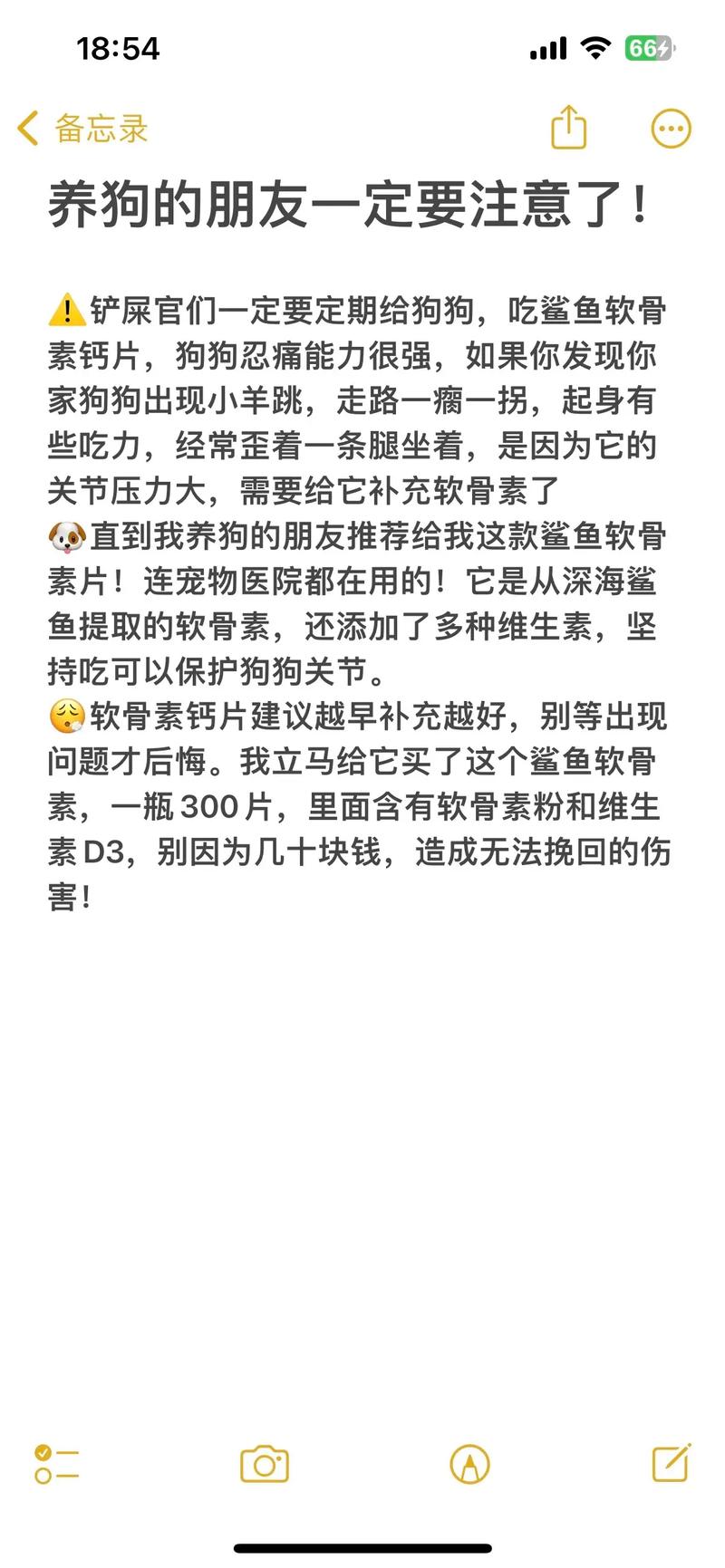Tap the clock showing 18:54
The width and height of the screenshot is (725, 1568).
pos(118,48)
